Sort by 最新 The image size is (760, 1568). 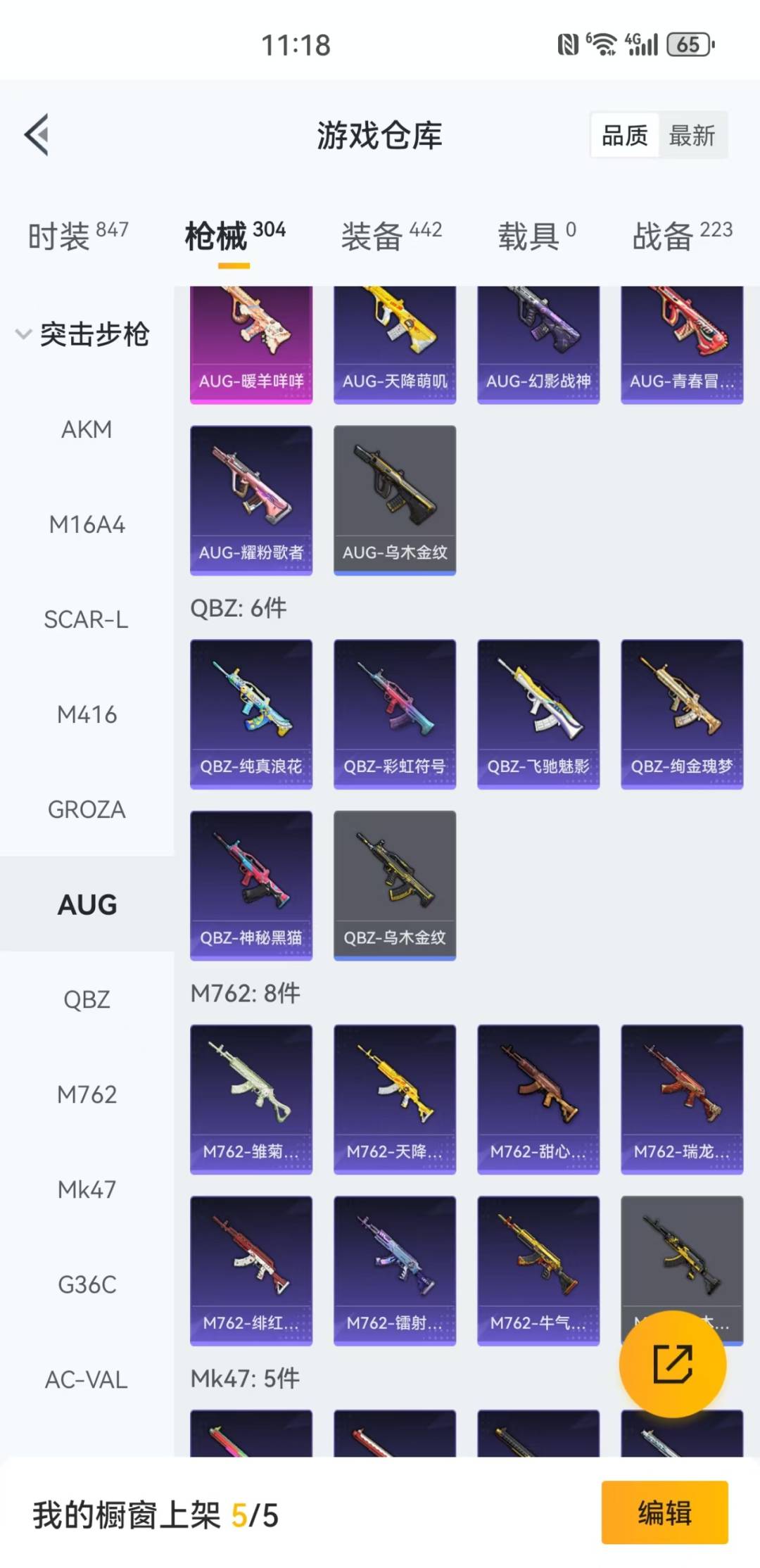pos(692,135)
